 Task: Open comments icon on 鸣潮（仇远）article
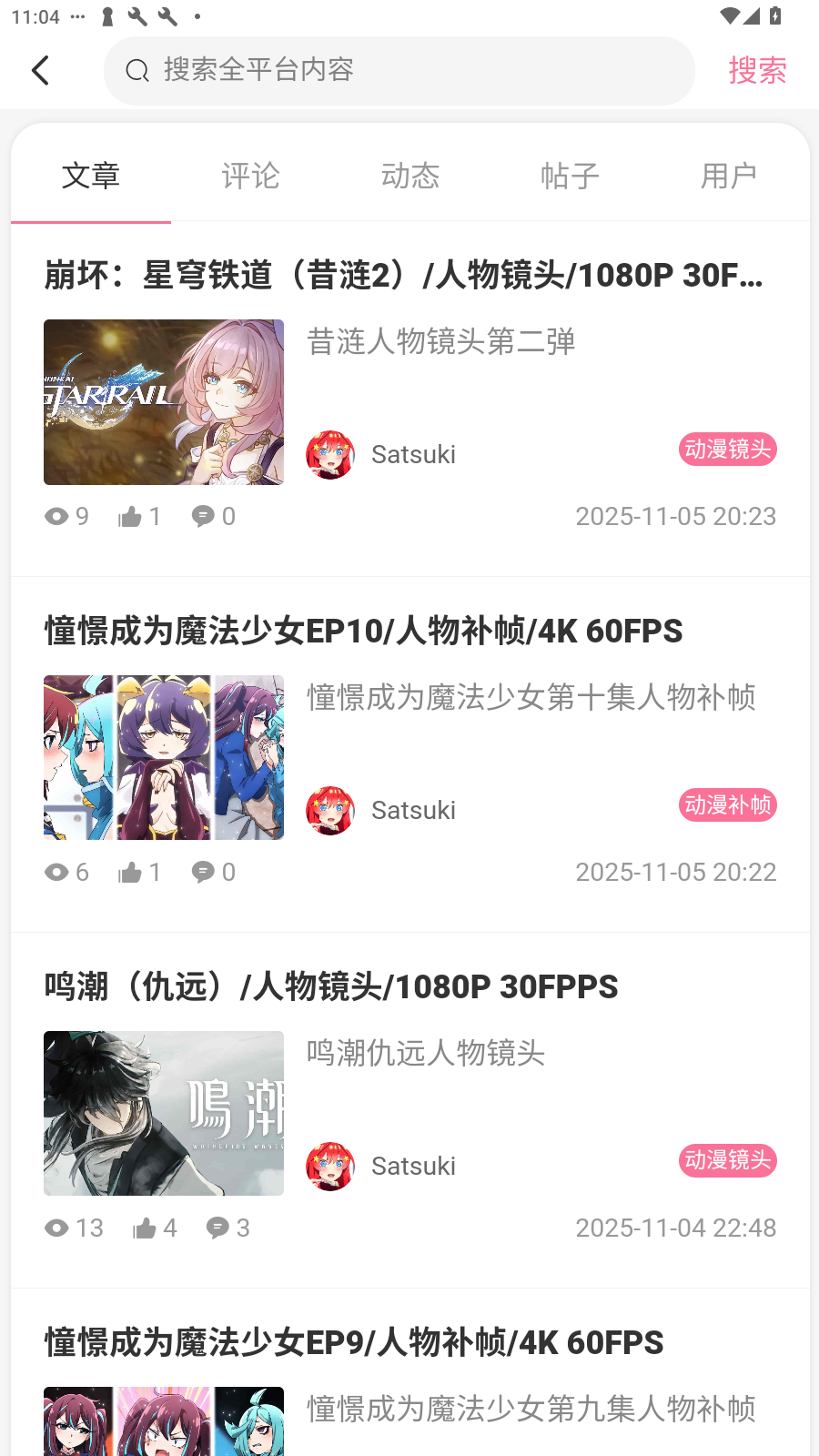(216, 1228)
